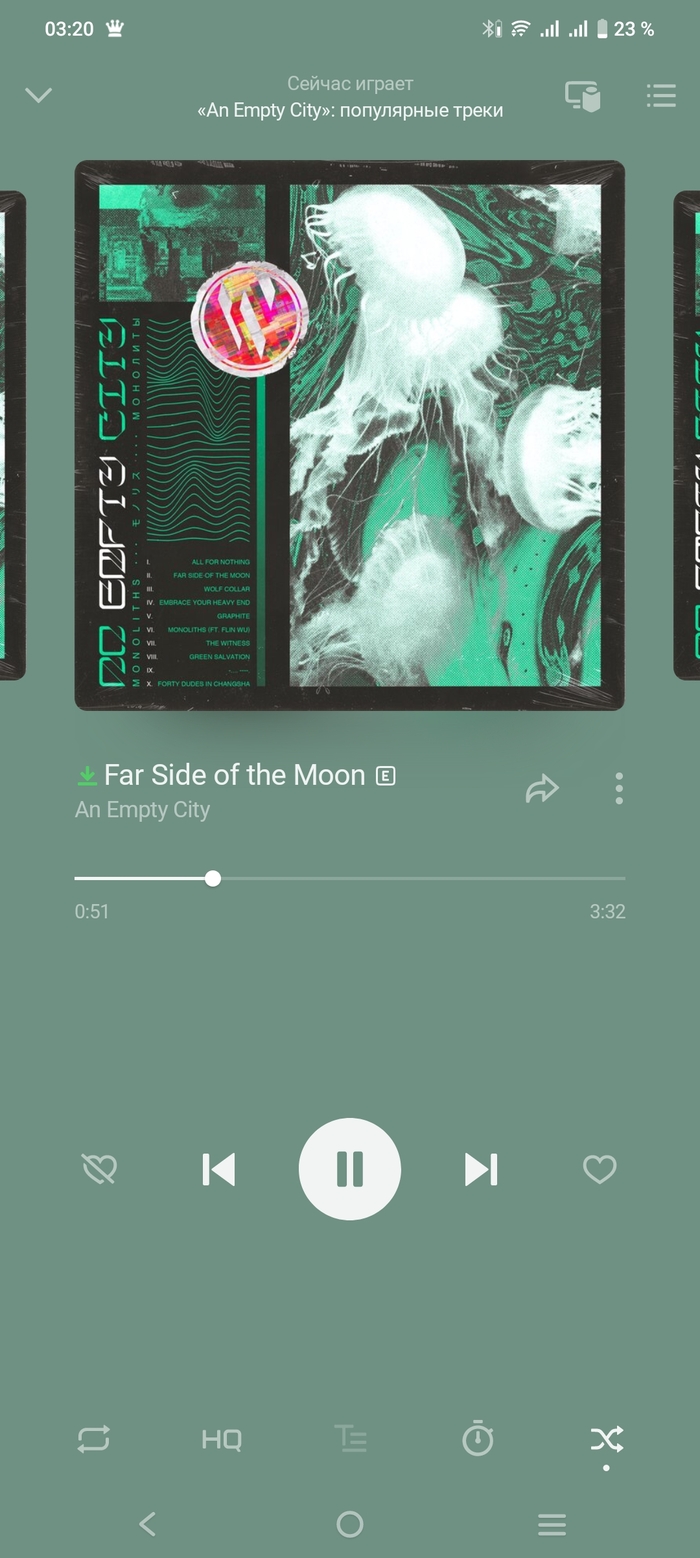Skip to the previous track
This screenshot has width=700, height=1558.
point(218,1169)
